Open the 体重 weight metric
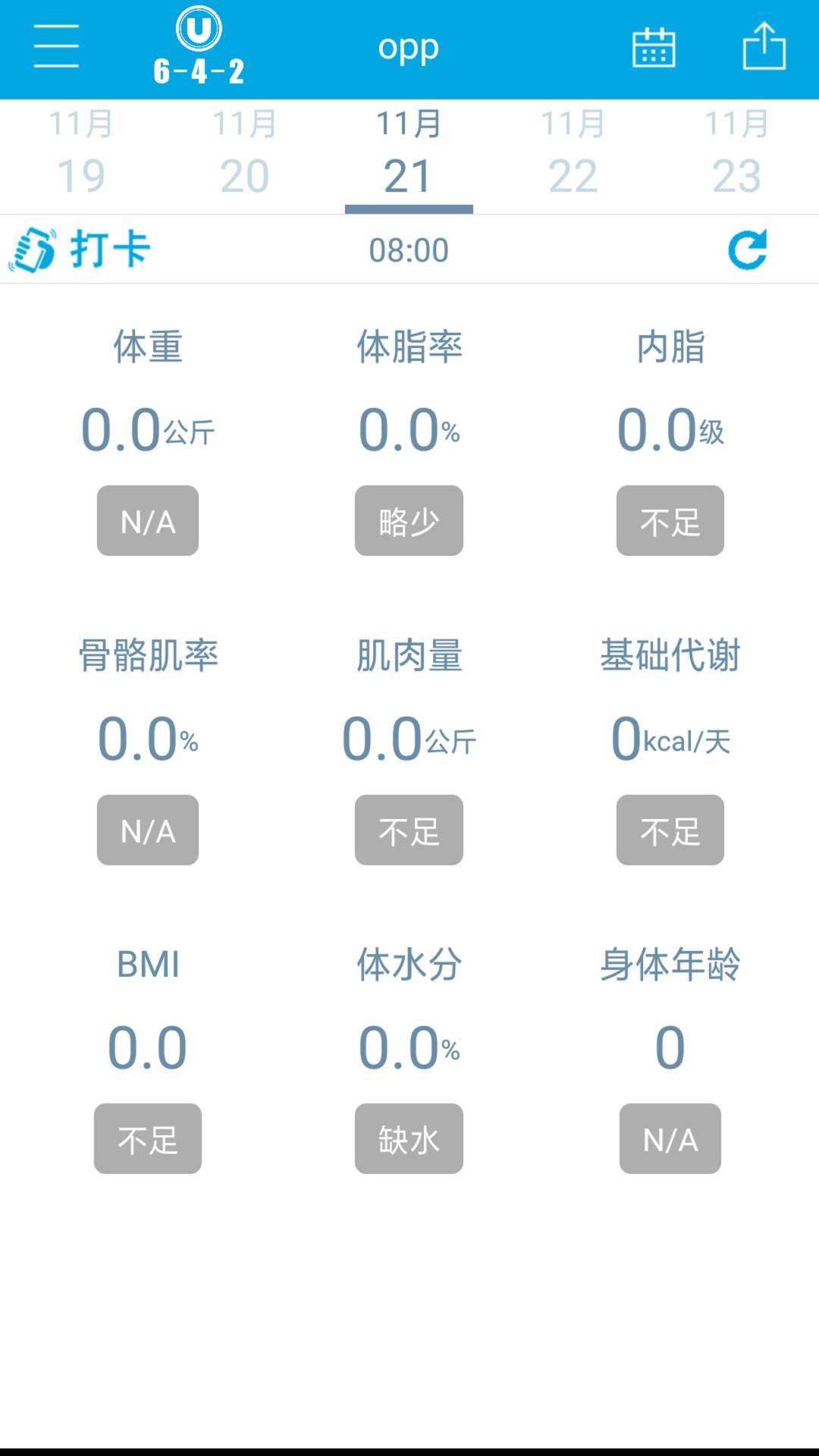 (148, 430)
